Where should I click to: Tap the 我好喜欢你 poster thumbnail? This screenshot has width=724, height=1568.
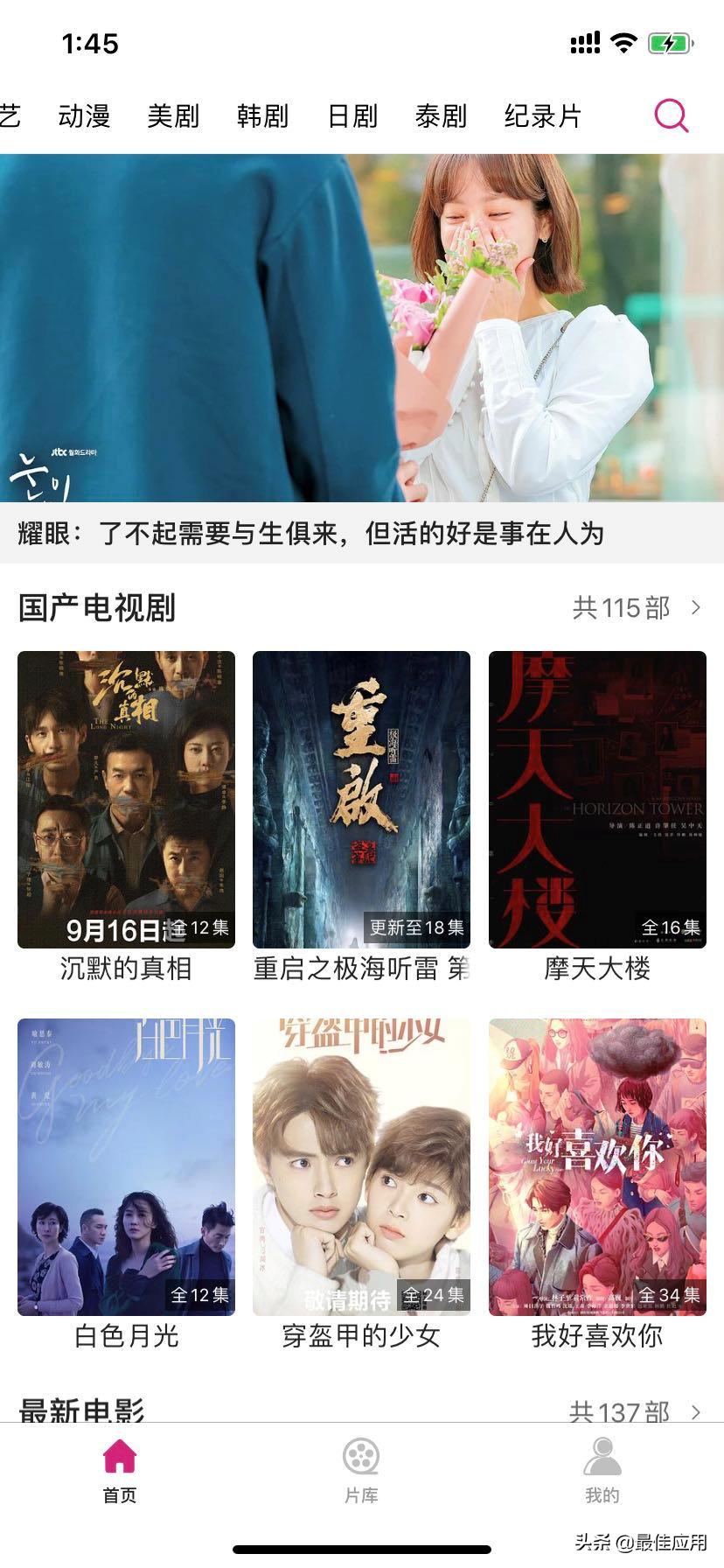pyautogui.click(x=596, y=1165)
